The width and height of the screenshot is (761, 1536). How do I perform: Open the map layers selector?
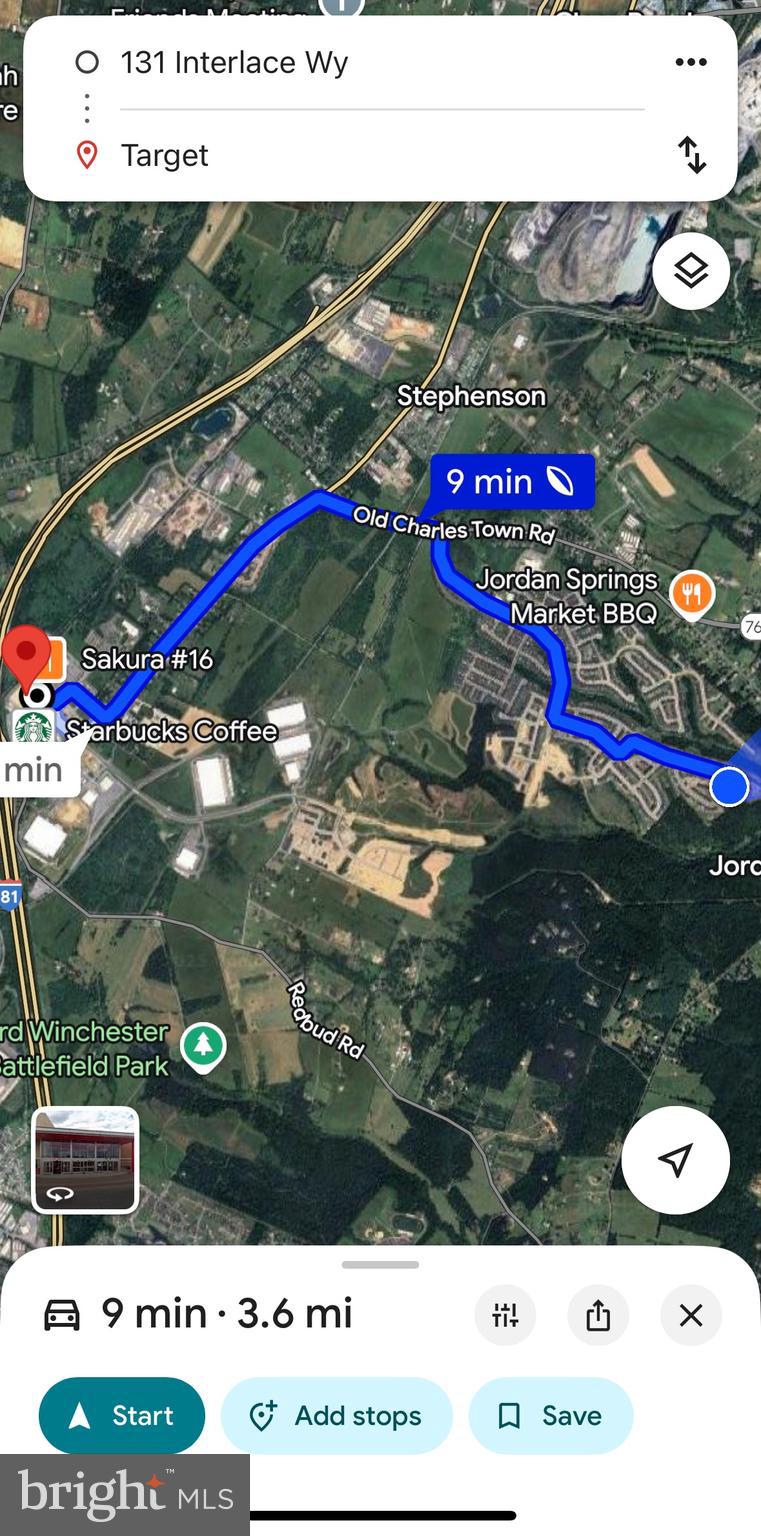691,271
